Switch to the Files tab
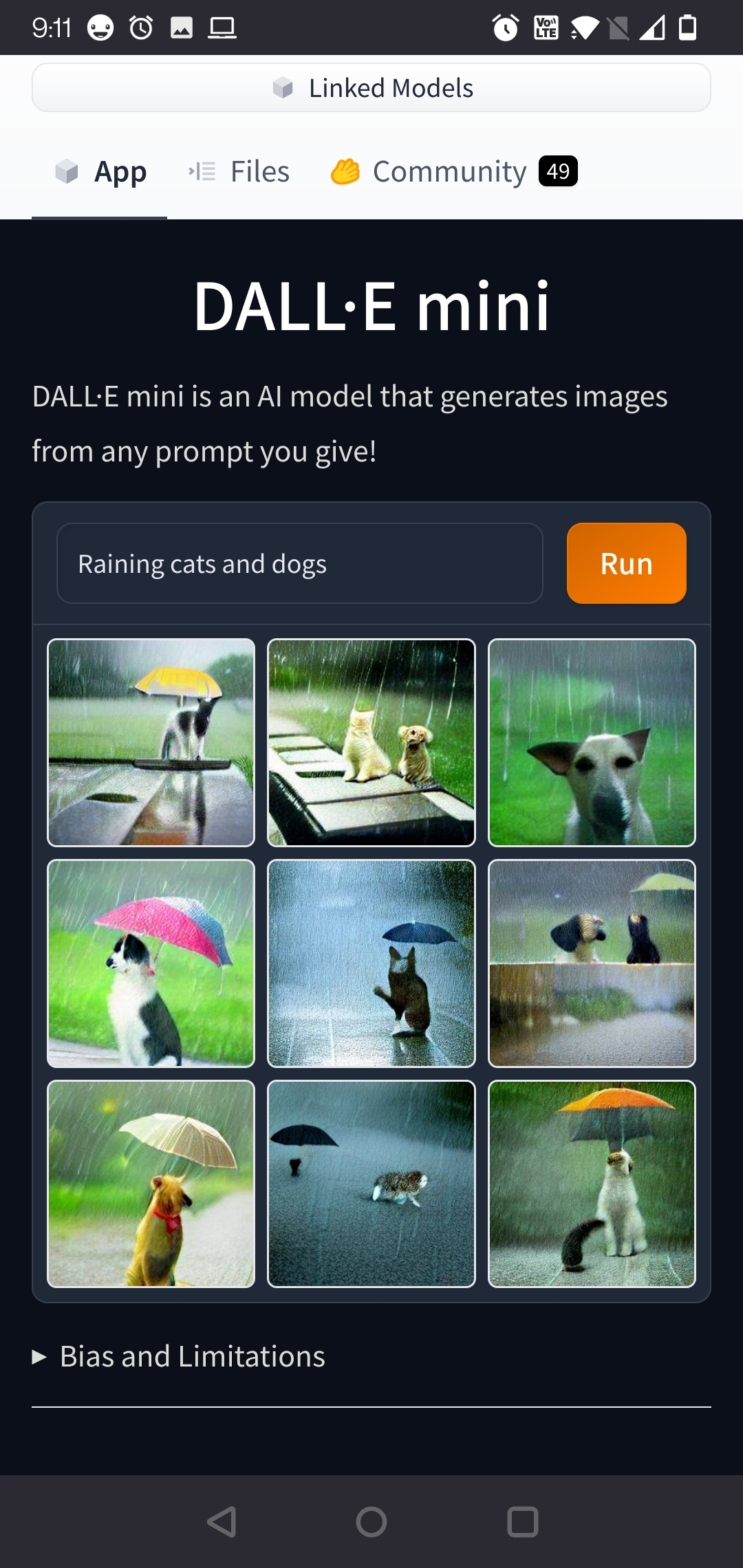 [x=239, y=172]
